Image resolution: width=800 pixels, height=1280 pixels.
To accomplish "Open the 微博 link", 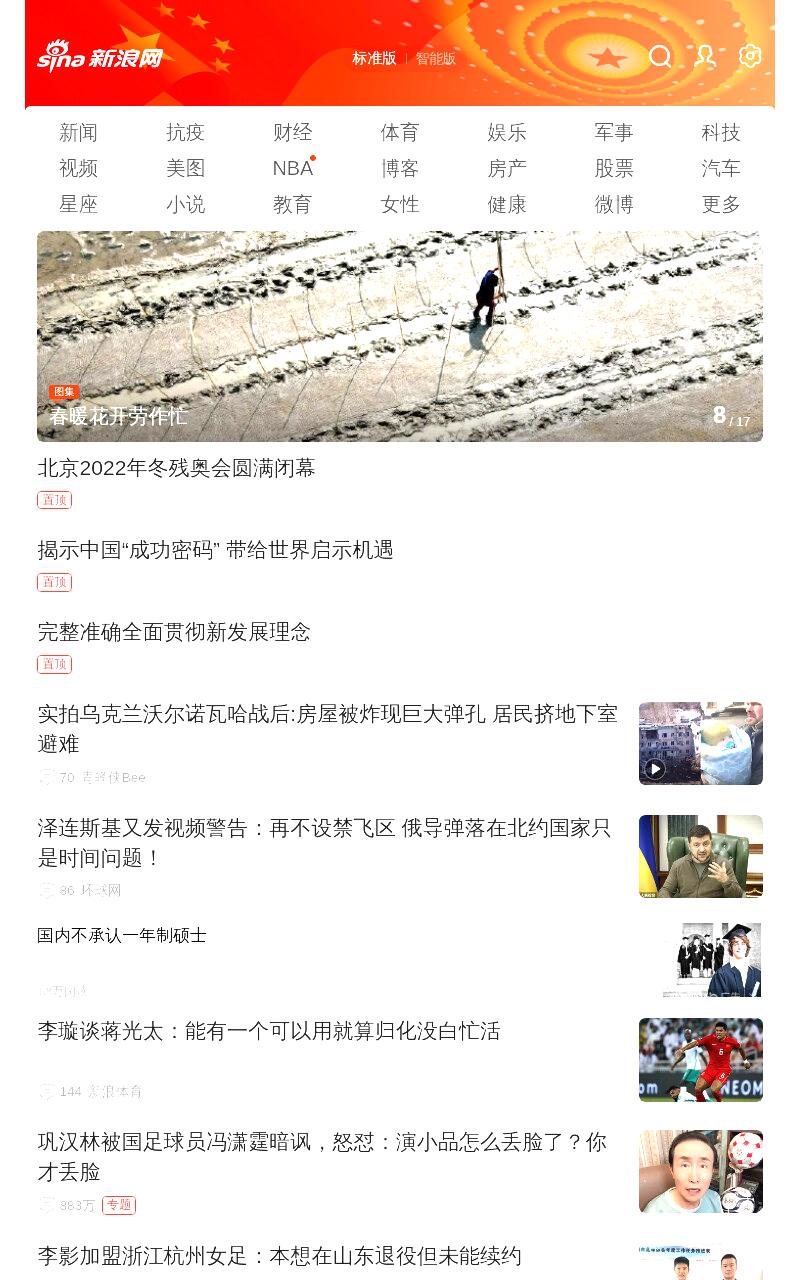I will pyautogui.click(x=614, y=204).
